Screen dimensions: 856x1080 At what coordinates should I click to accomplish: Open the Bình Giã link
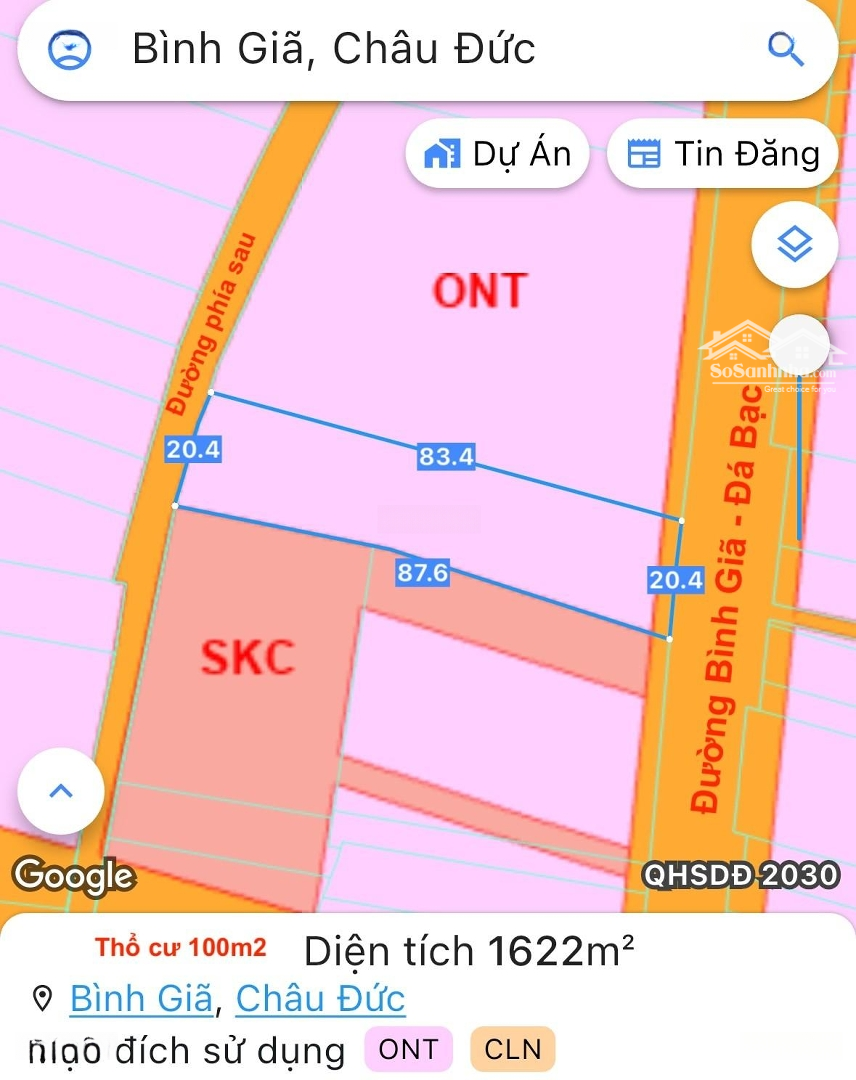(x=138, y=998)
